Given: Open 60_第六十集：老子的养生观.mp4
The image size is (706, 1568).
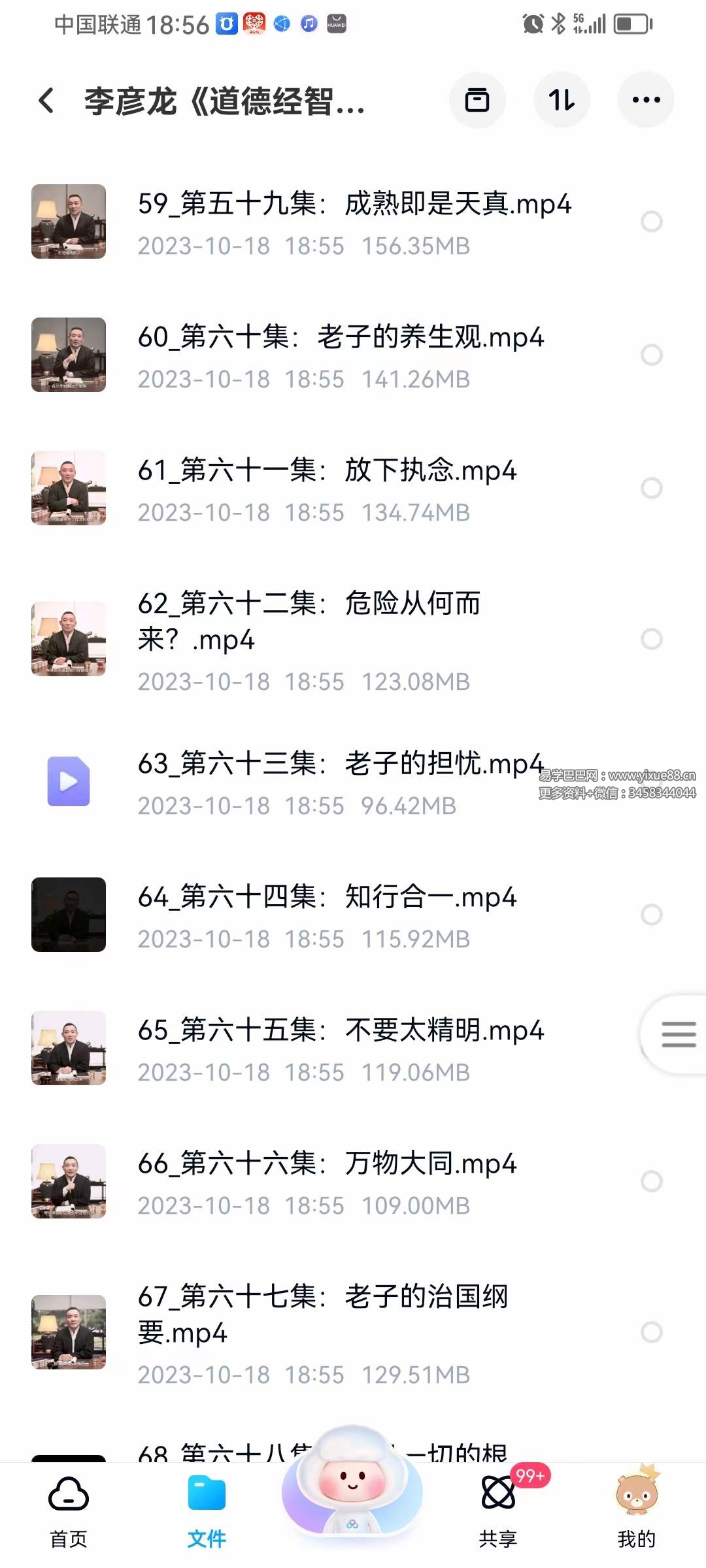Looking at the screenshot, I should pyautogui.click(x=341, y=337).
